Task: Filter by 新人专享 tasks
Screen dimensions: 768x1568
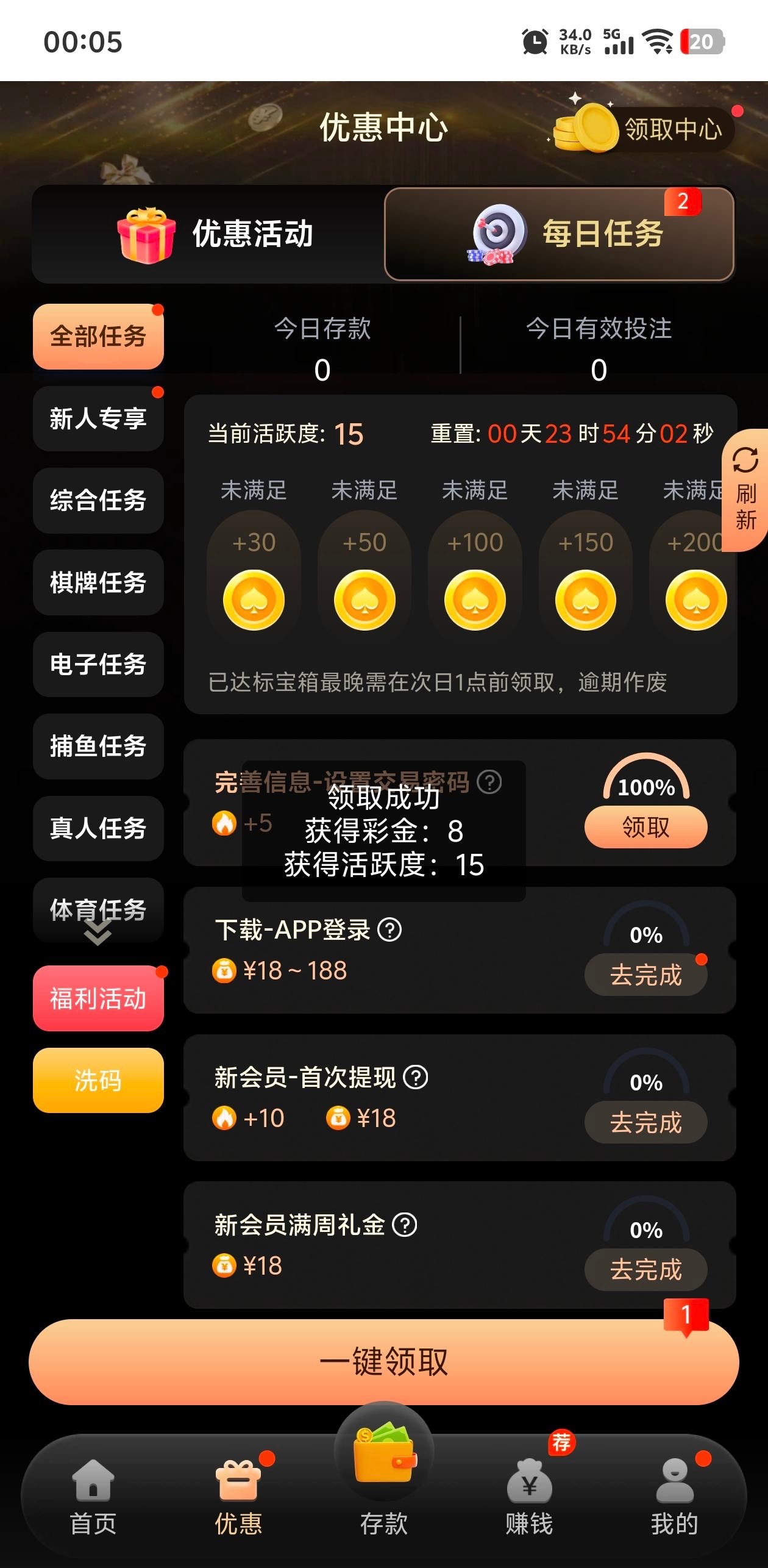Action: pyautogui.click(x=98, y=419)
